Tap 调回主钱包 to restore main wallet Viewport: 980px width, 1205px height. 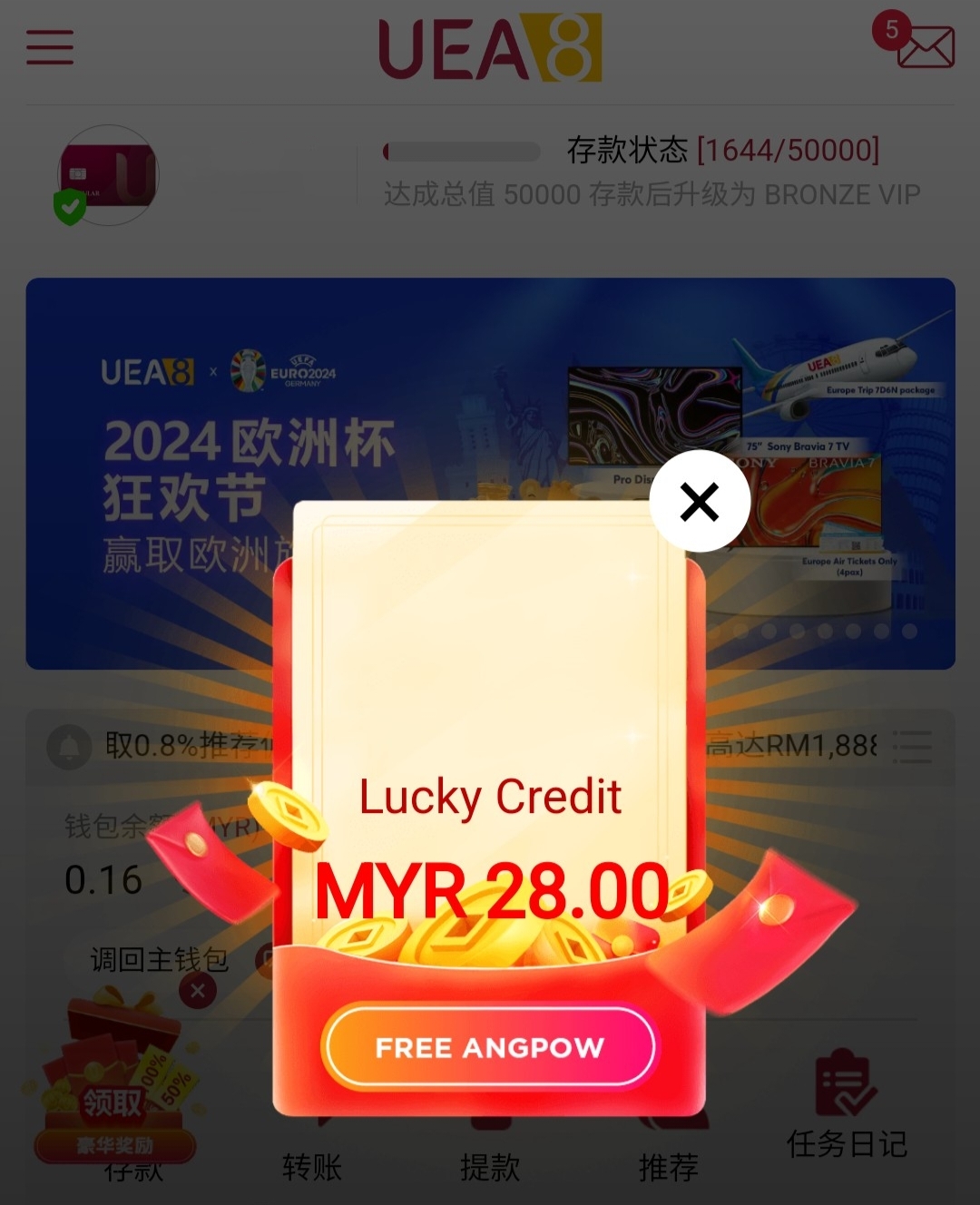click(160, 959)
